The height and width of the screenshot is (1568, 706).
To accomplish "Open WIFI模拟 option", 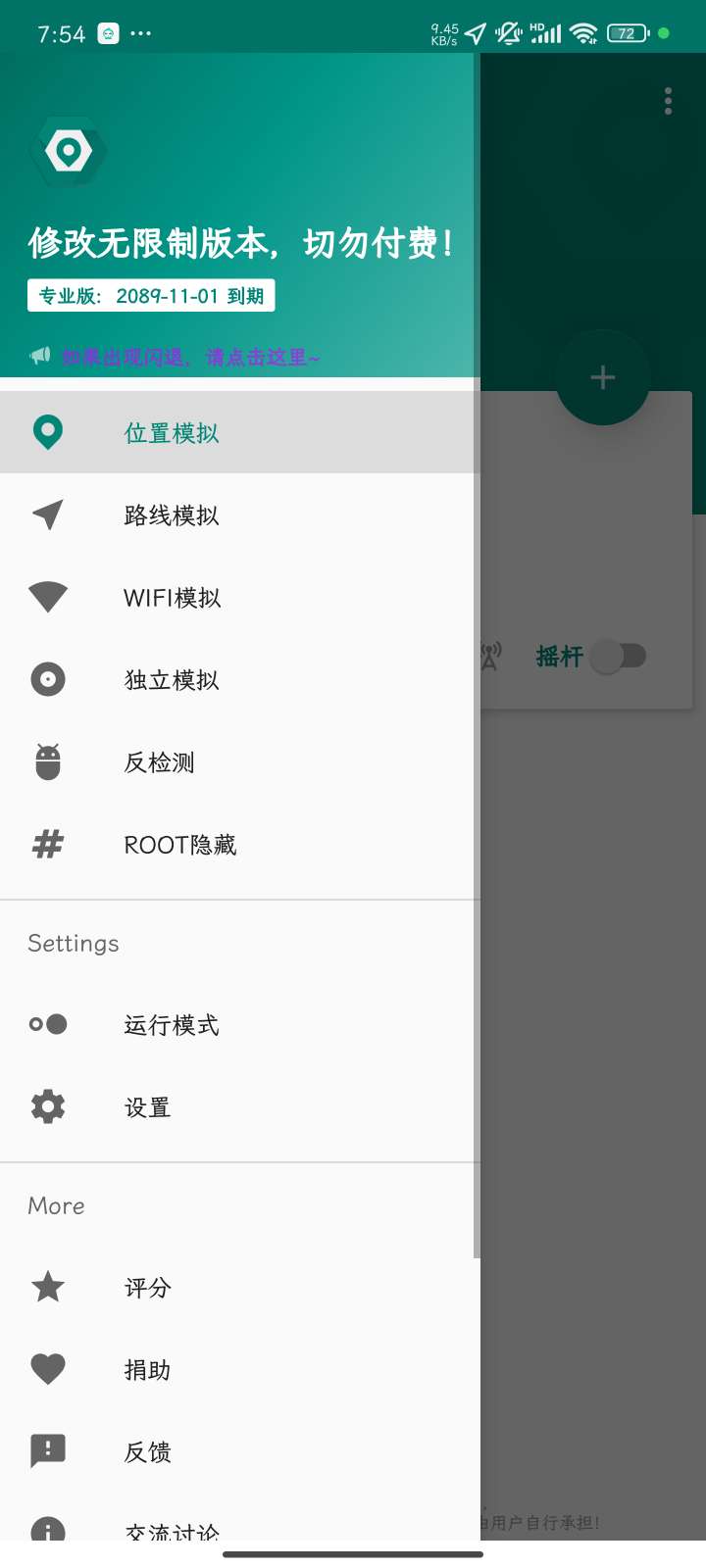I will [172, 597].
